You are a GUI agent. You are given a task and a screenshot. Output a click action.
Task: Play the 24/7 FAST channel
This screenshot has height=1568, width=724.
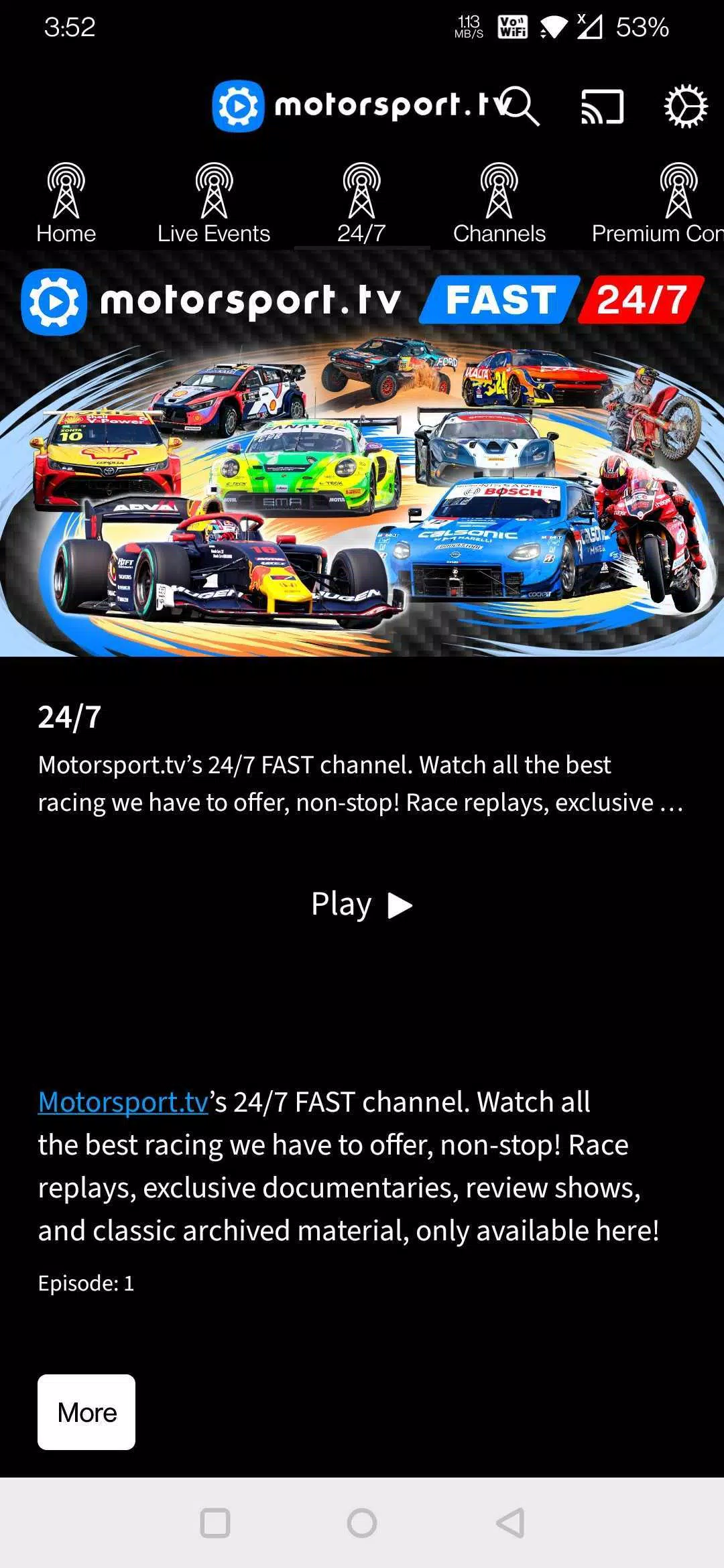coord(361,905)
